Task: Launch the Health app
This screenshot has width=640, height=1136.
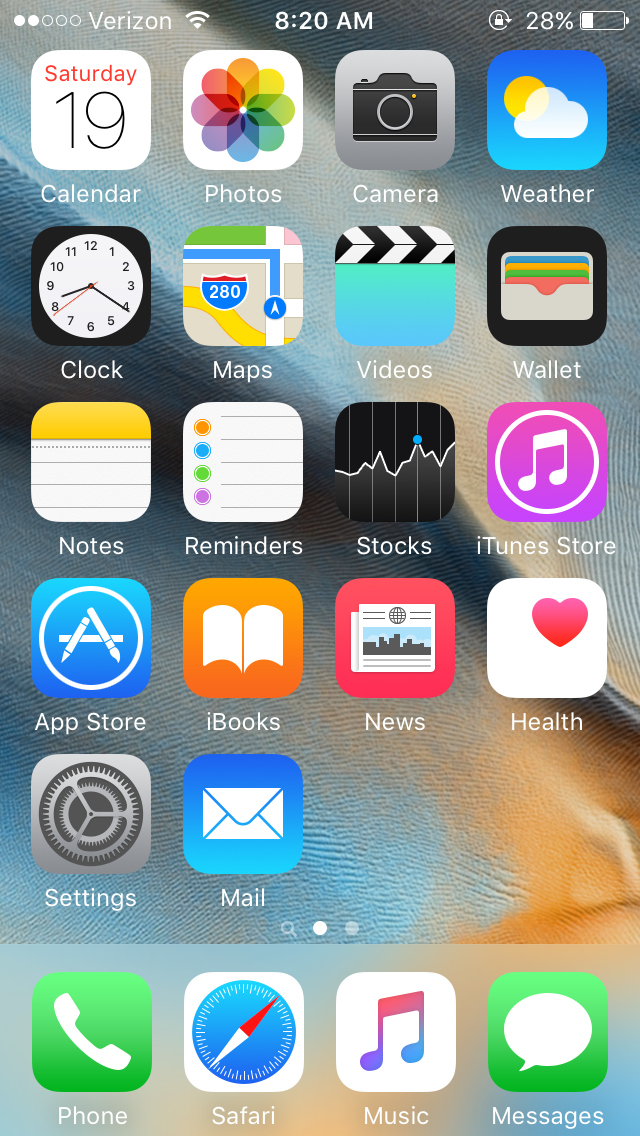Action: [x=547, y=638]
